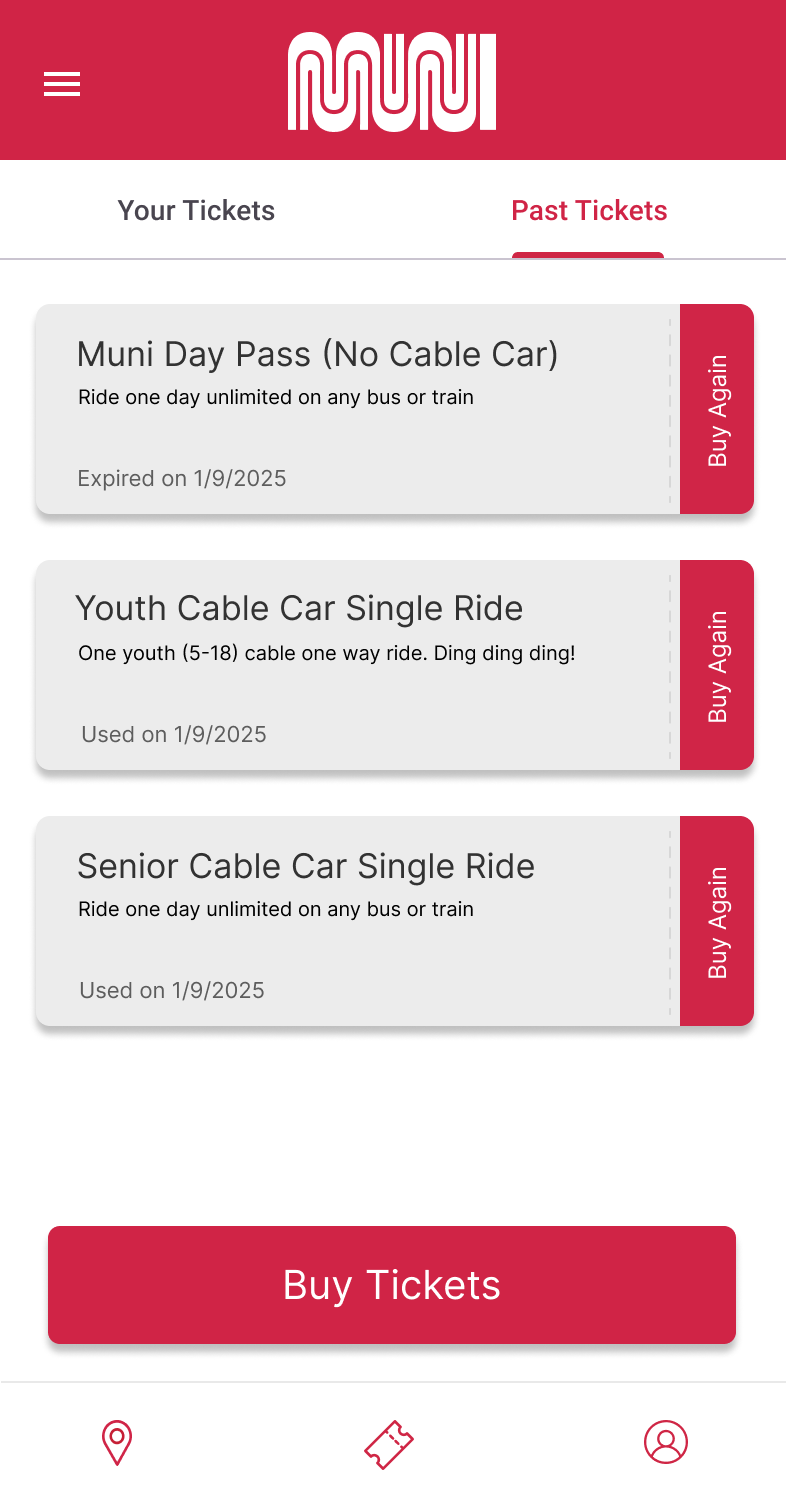Screen dimensions: 786x1502
Task: Open the Senior Cable Car Single Ride card
Action: tap(358, 921)
